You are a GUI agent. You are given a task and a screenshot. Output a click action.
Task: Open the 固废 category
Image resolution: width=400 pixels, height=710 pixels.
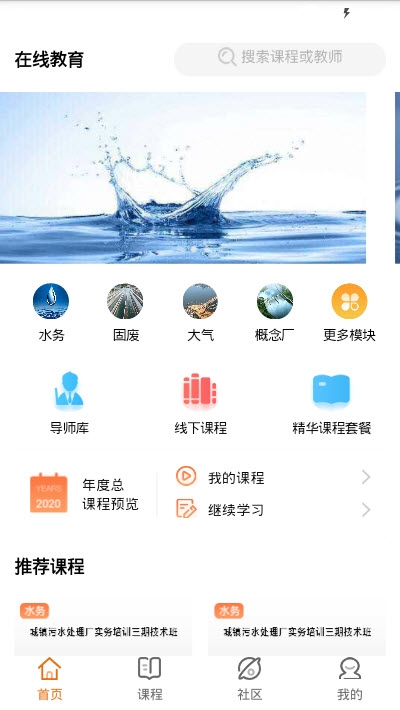point(125,313)
